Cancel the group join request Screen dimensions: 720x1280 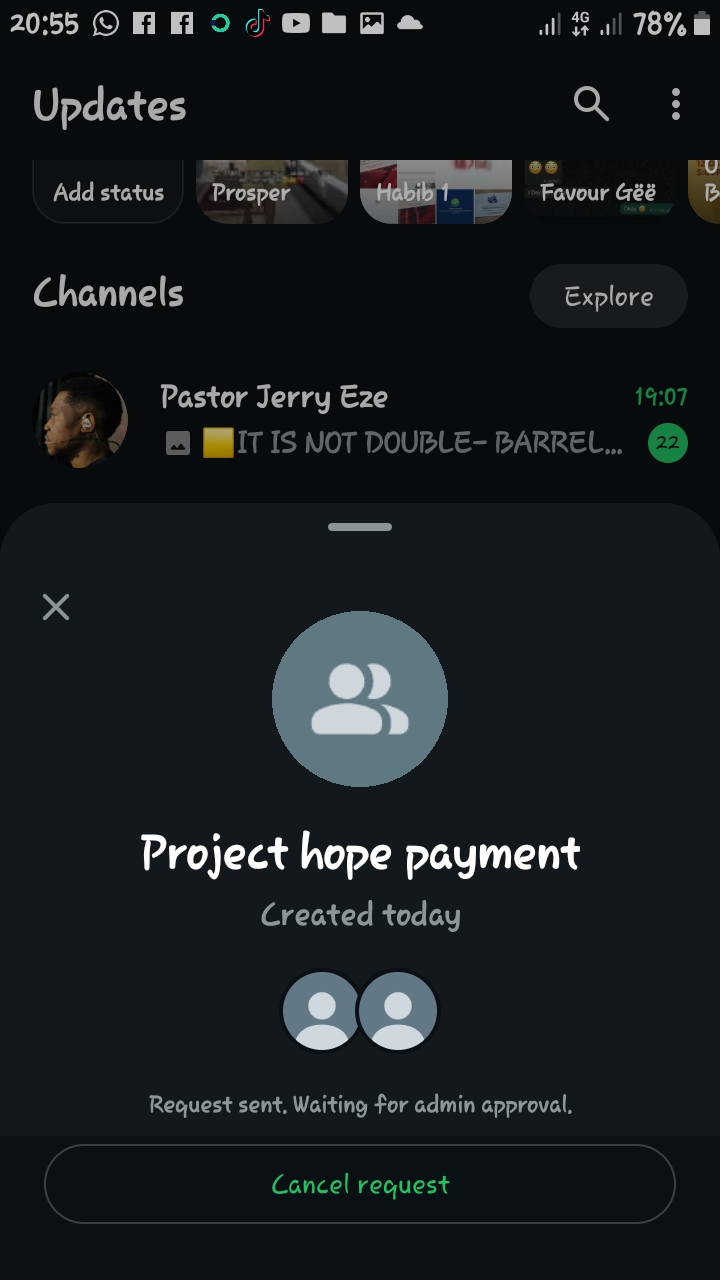(360, 1184)
